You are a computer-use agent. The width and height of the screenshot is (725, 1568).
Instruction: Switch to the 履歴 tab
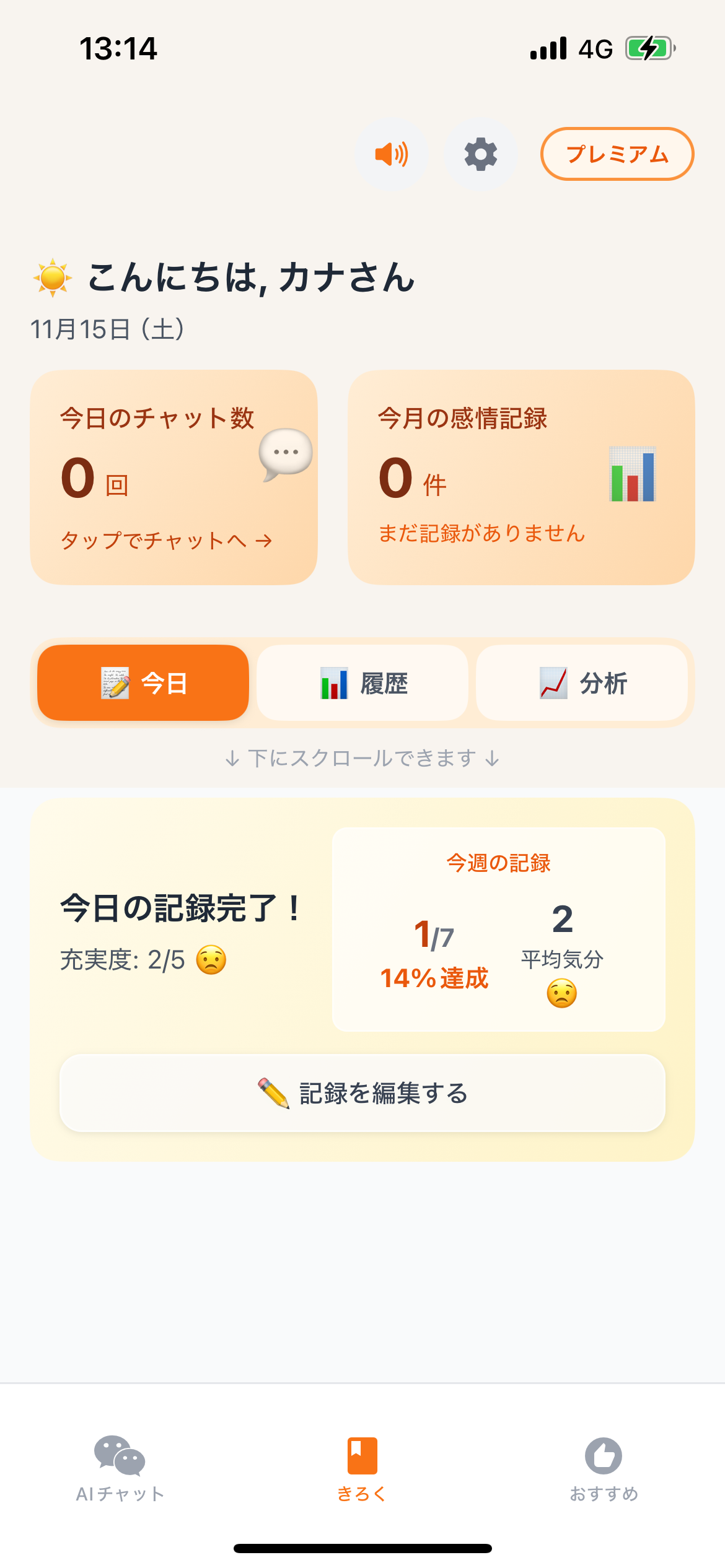pos(362,683)
